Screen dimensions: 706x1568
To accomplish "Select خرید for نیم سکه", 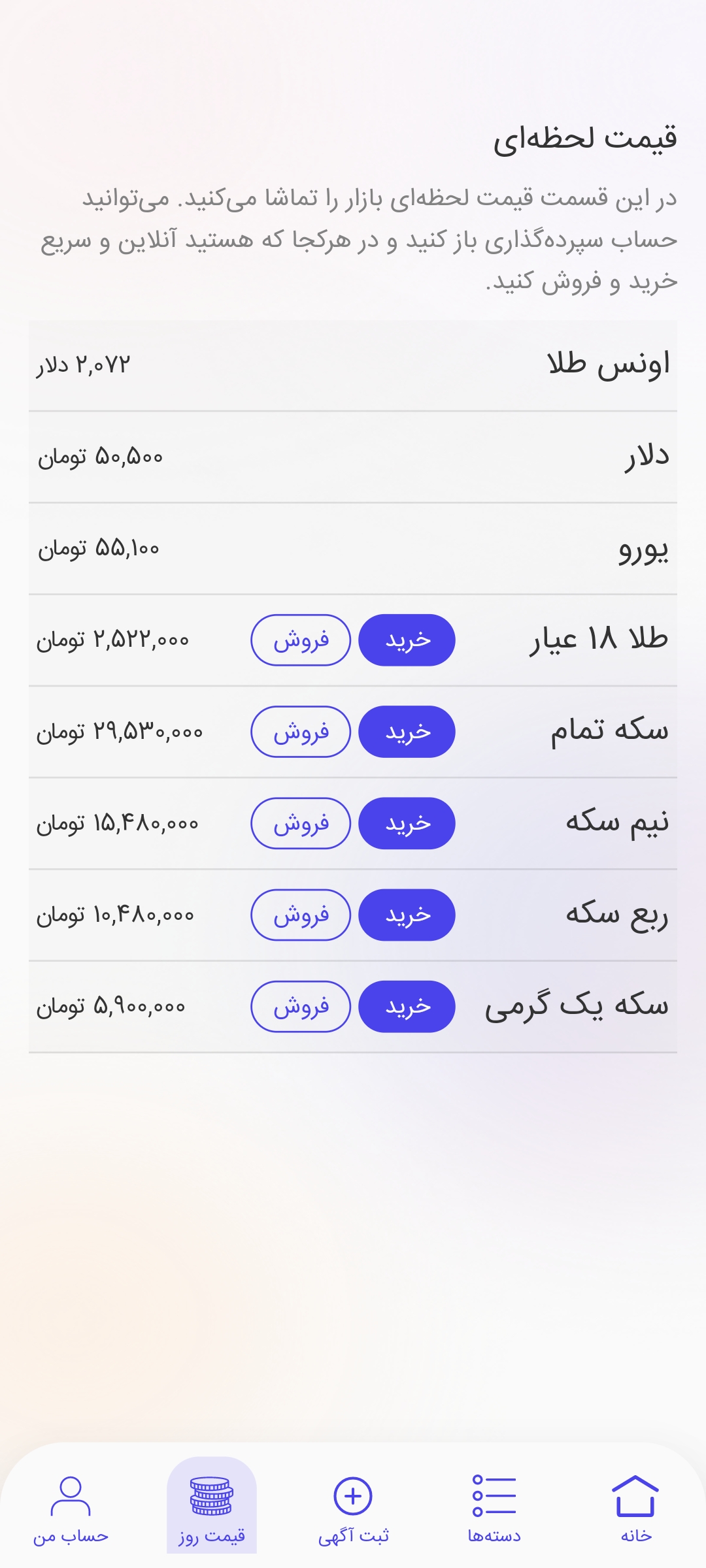I will coord(407,823).
